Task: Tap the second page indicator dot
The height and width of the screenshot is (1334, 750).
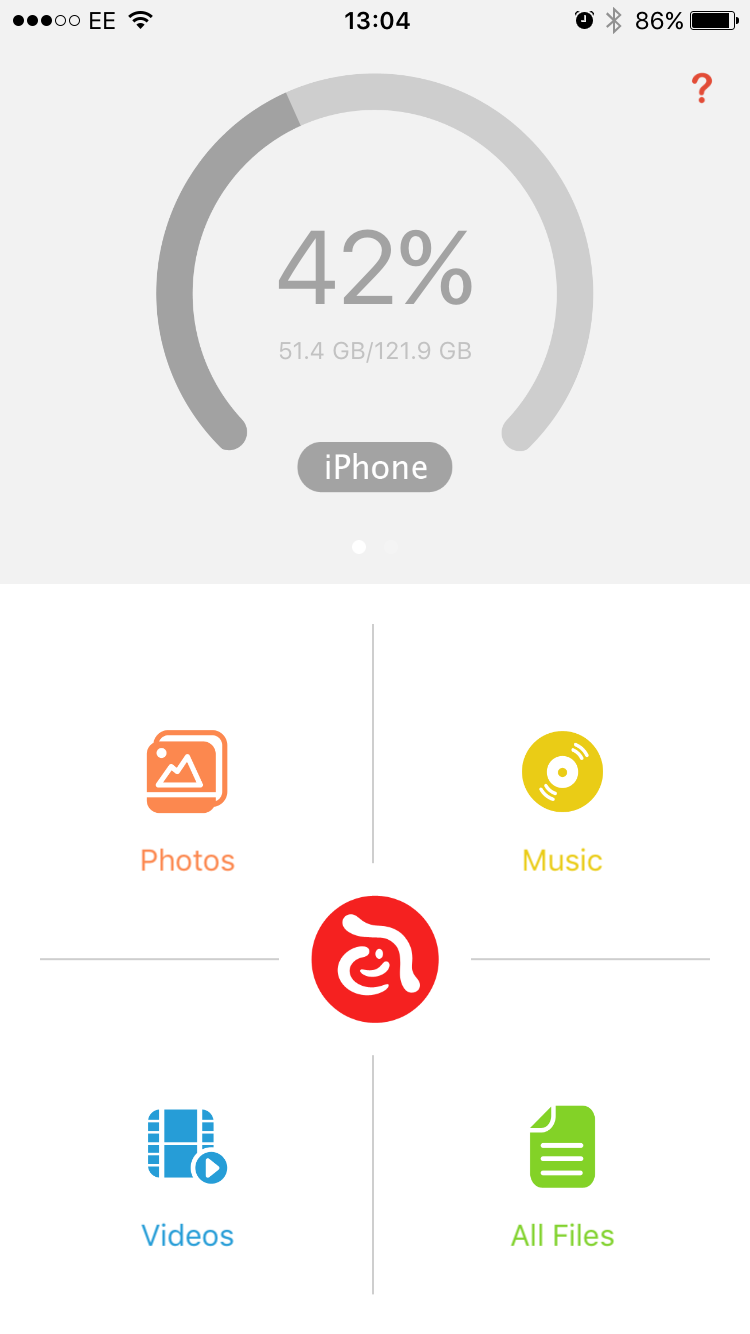Action: [391, 546]
